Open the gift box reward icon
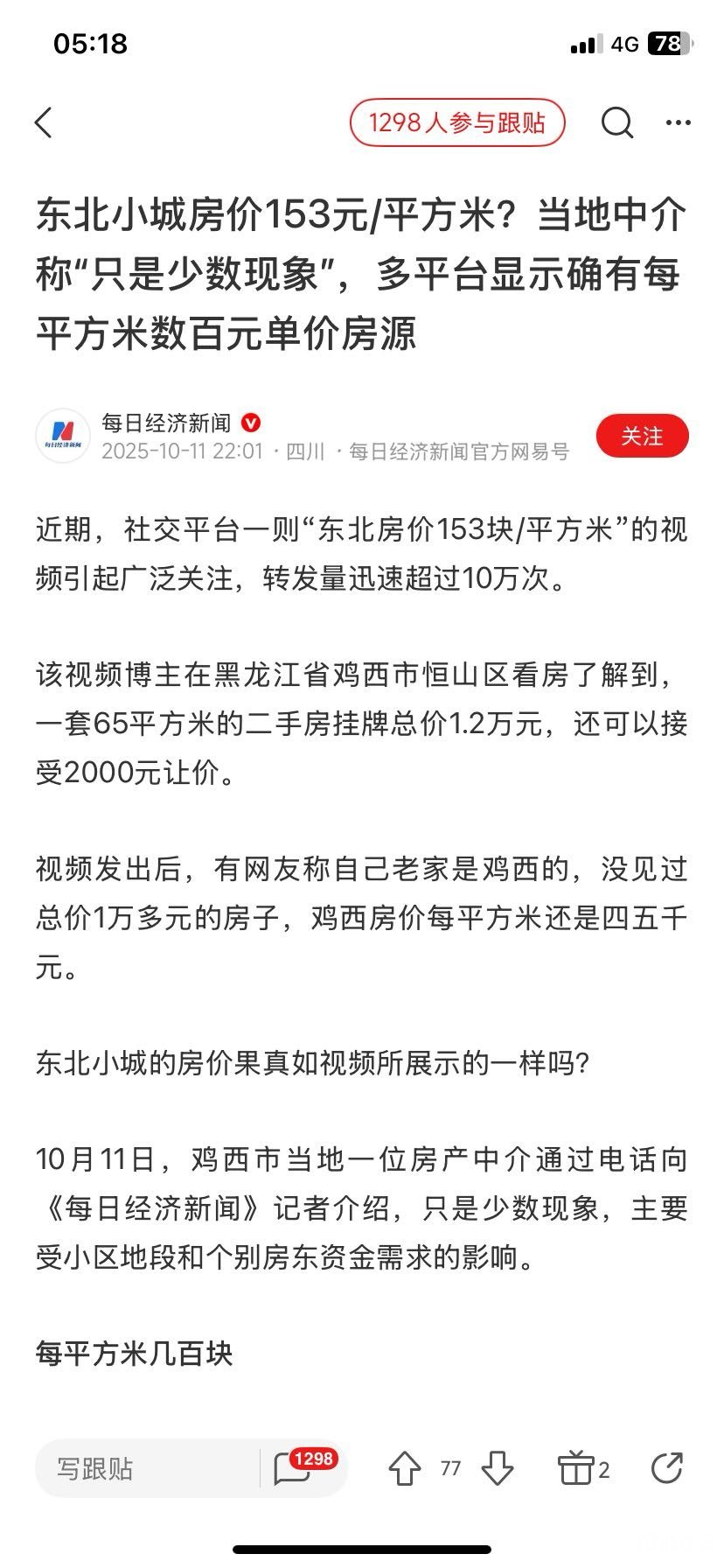 (575, 1468)
